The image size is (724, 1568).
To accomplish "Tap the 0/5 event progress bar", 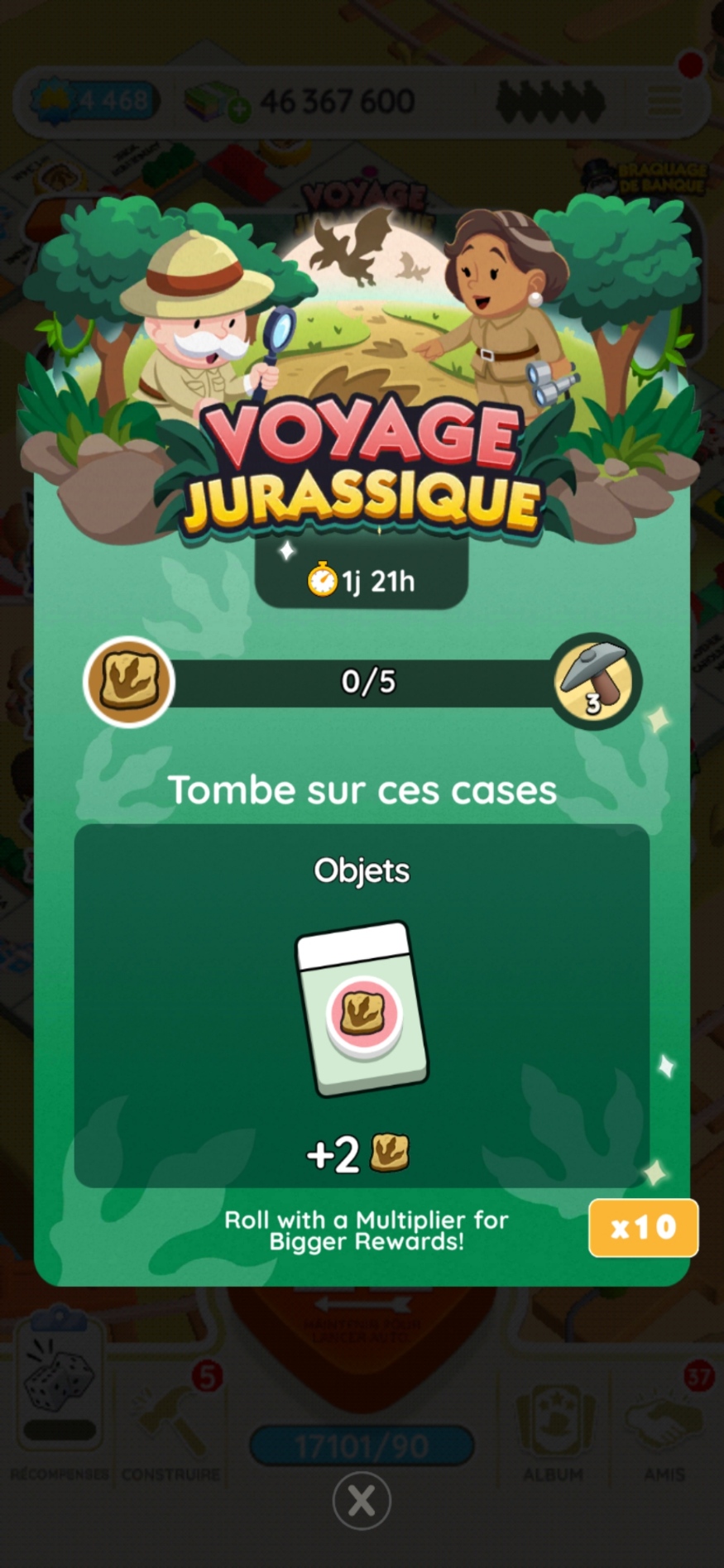I will tap(362, 681).
